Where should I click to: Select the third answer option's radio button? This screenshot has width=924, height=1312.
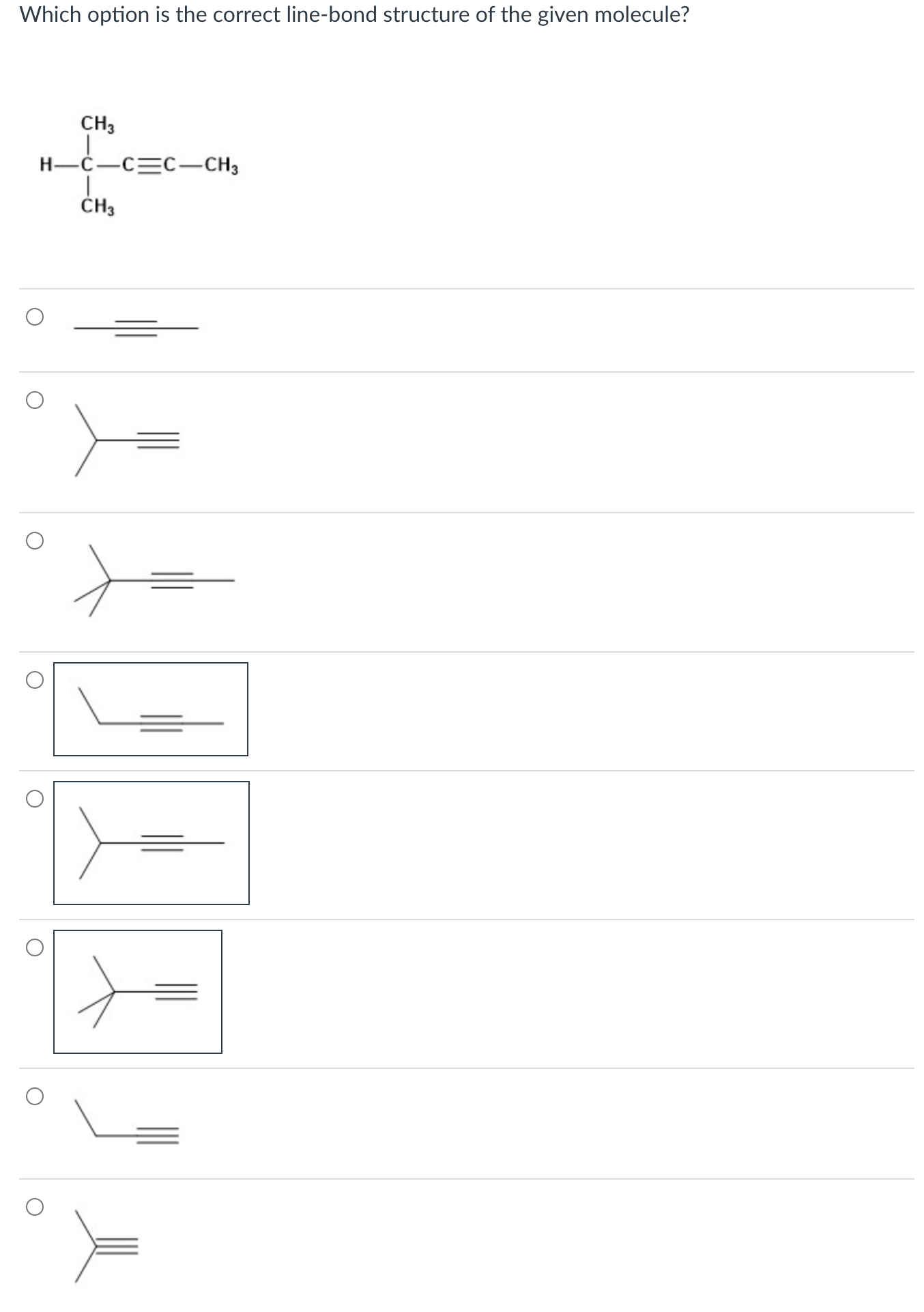35,539
